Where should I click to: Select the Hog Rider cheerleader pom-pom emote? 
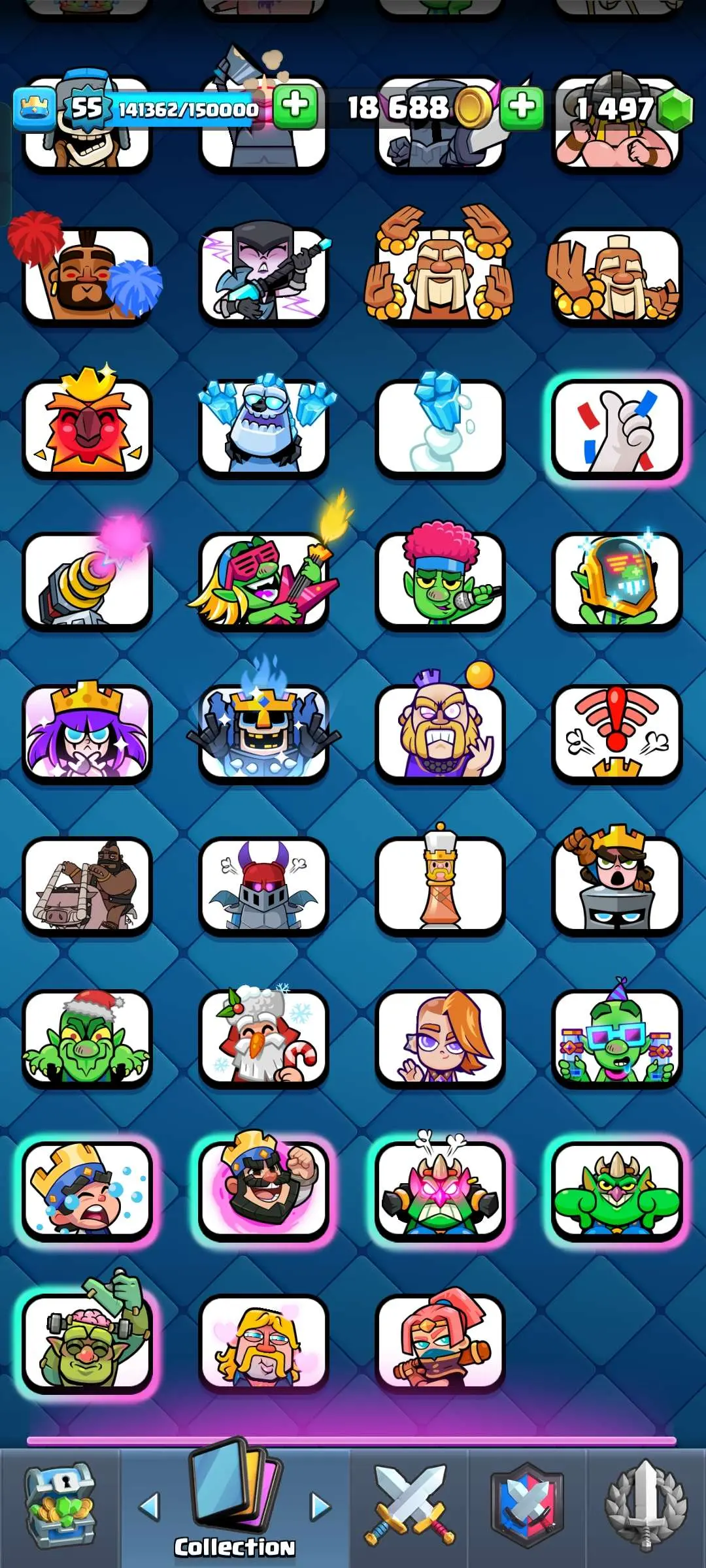(87, 275)
